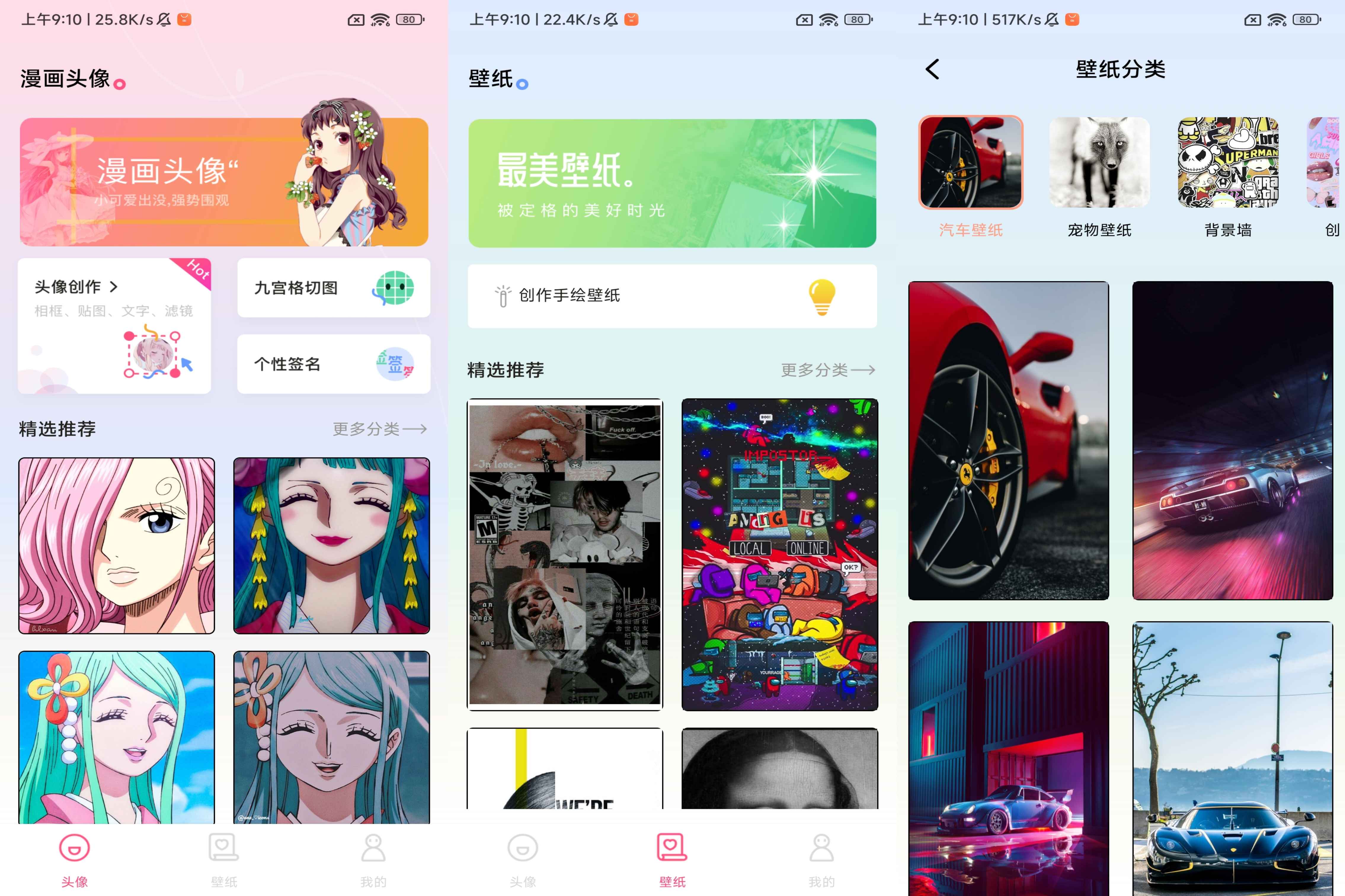
Task: Open the 漫画头像 promotional banner
Action: [223, 182]
